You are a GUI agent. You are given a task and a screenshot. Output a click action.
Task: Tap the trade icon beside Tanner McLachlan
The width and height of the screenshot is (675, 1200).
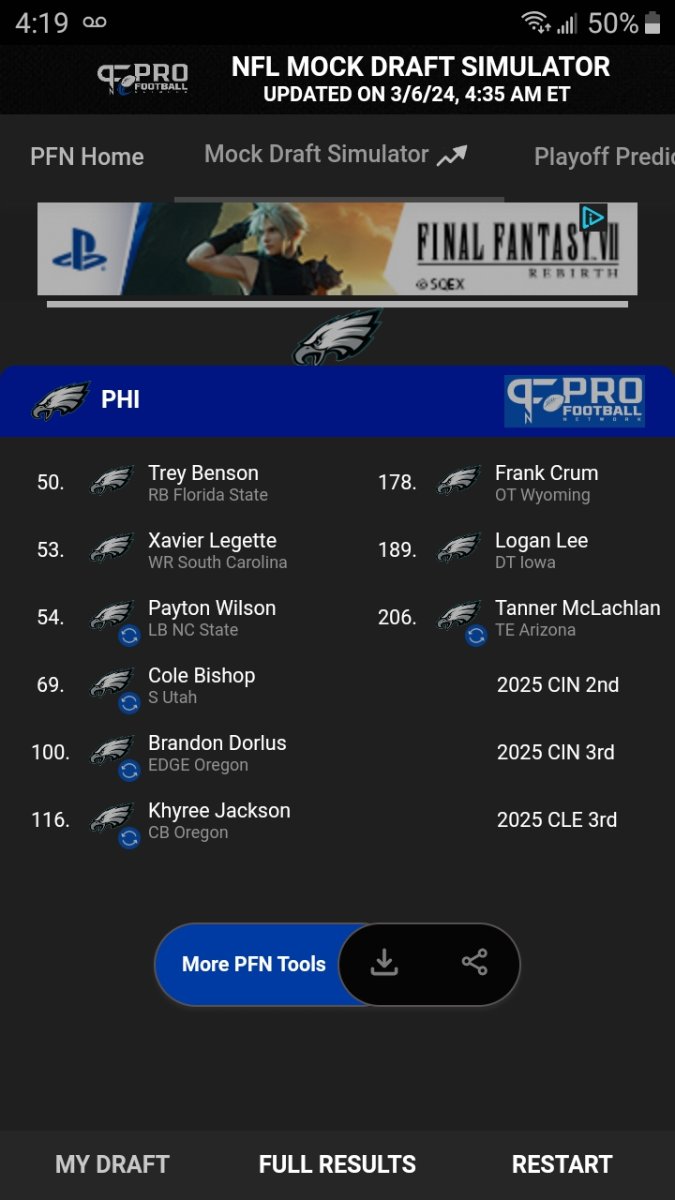476,636
